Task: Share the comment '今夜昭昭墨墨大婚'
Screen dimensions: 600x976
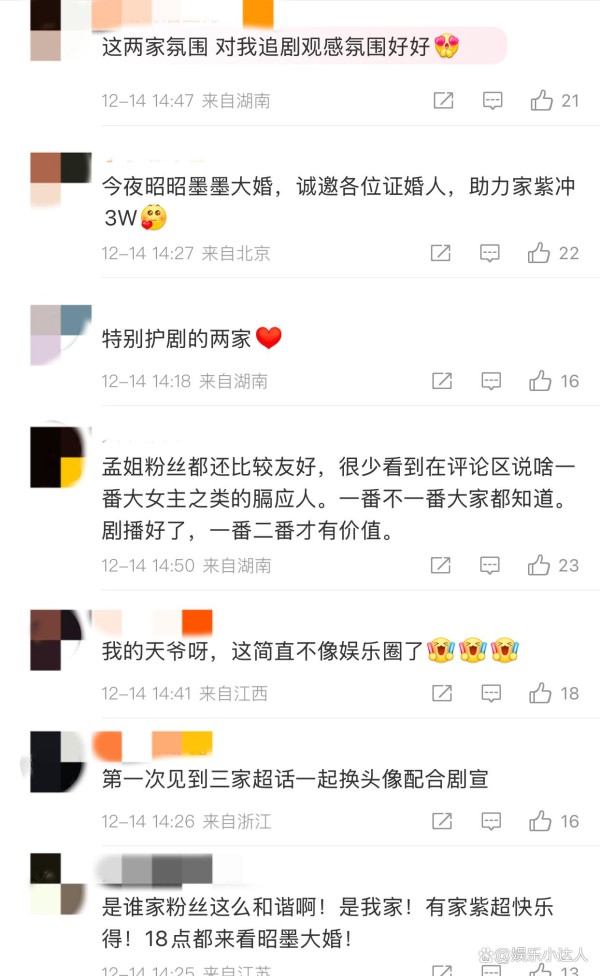Action: tap(440, 253)
